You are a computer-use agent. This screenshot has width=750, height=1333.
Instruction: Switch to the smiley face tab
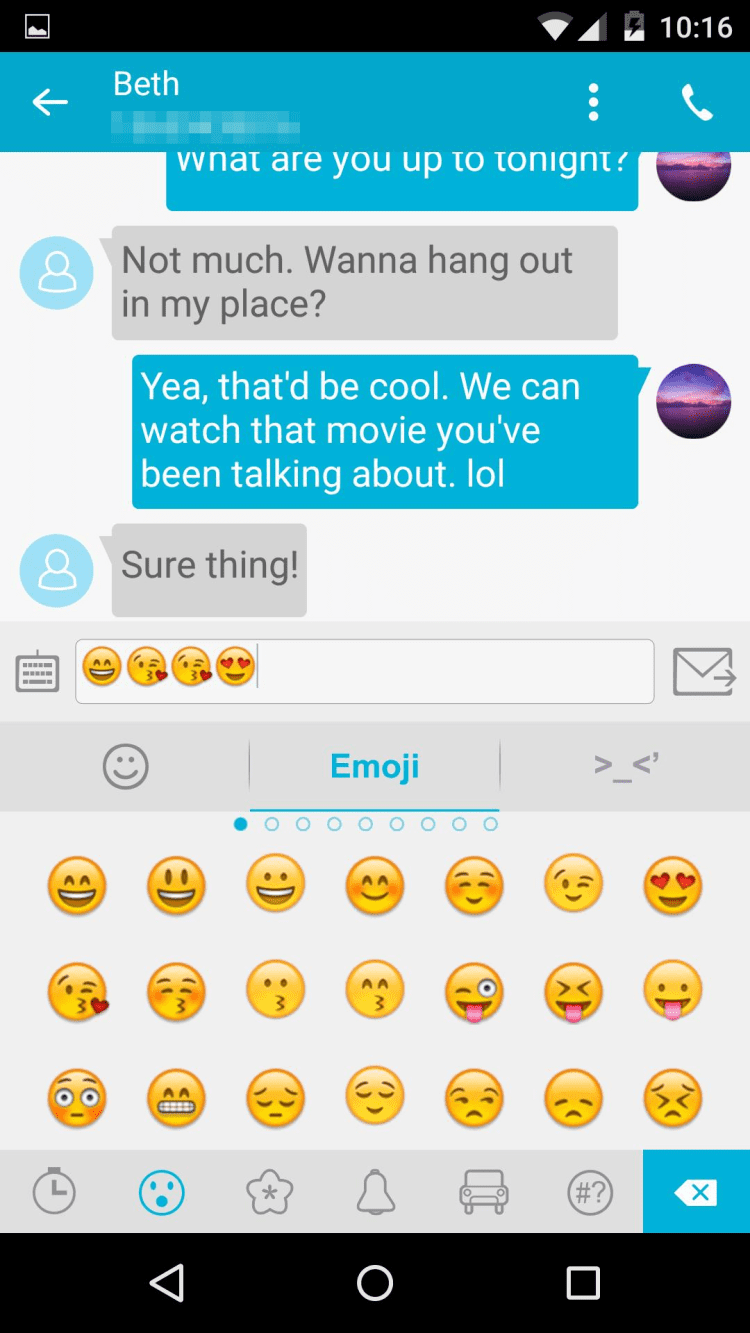pyautogui.click(x=125, y=767)
